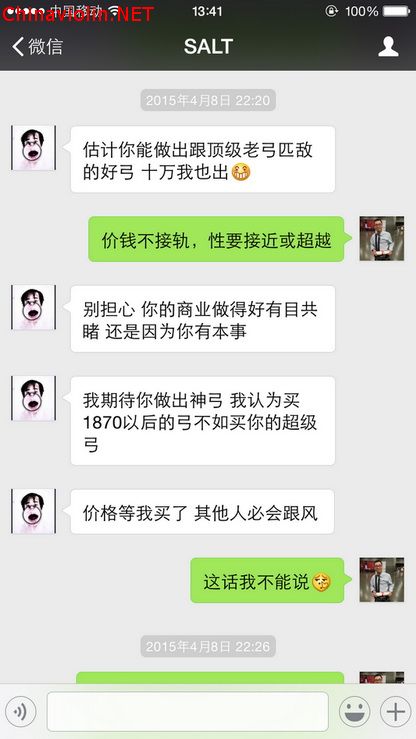Image resolution: width=416 pixels, height=739 pixels.
Task: Tap contact's avatar beside 估计你能做出 message
Action: (33, 148)
